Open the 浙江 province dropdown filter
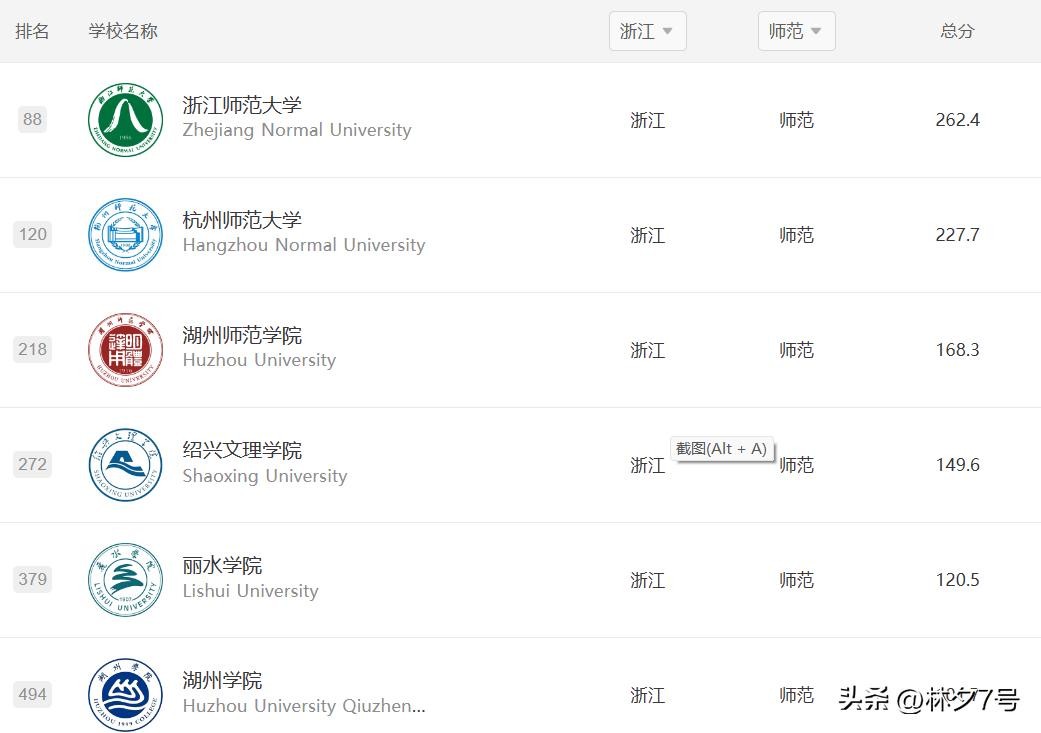Image resolution: width=1041 pixels, height=733 pixels. [647, 31]
